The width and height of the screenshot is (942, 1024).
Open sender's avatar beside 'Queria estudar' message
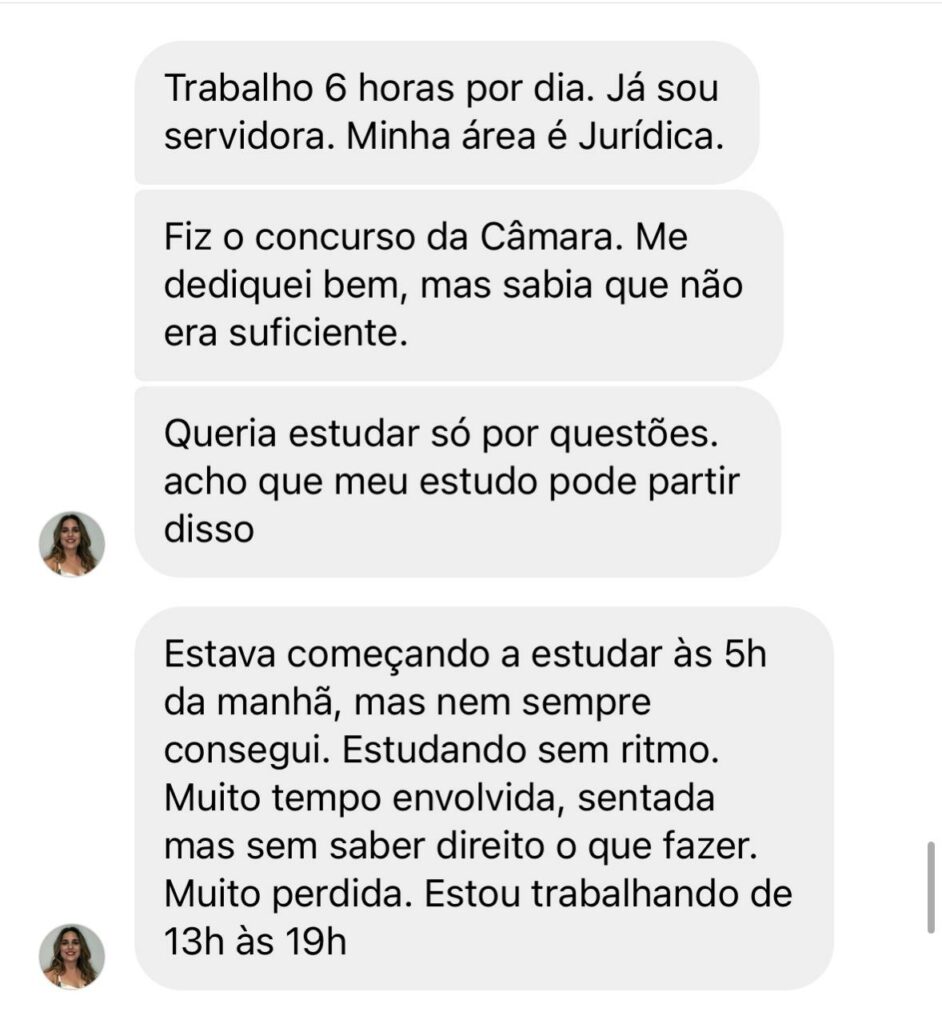72,544
